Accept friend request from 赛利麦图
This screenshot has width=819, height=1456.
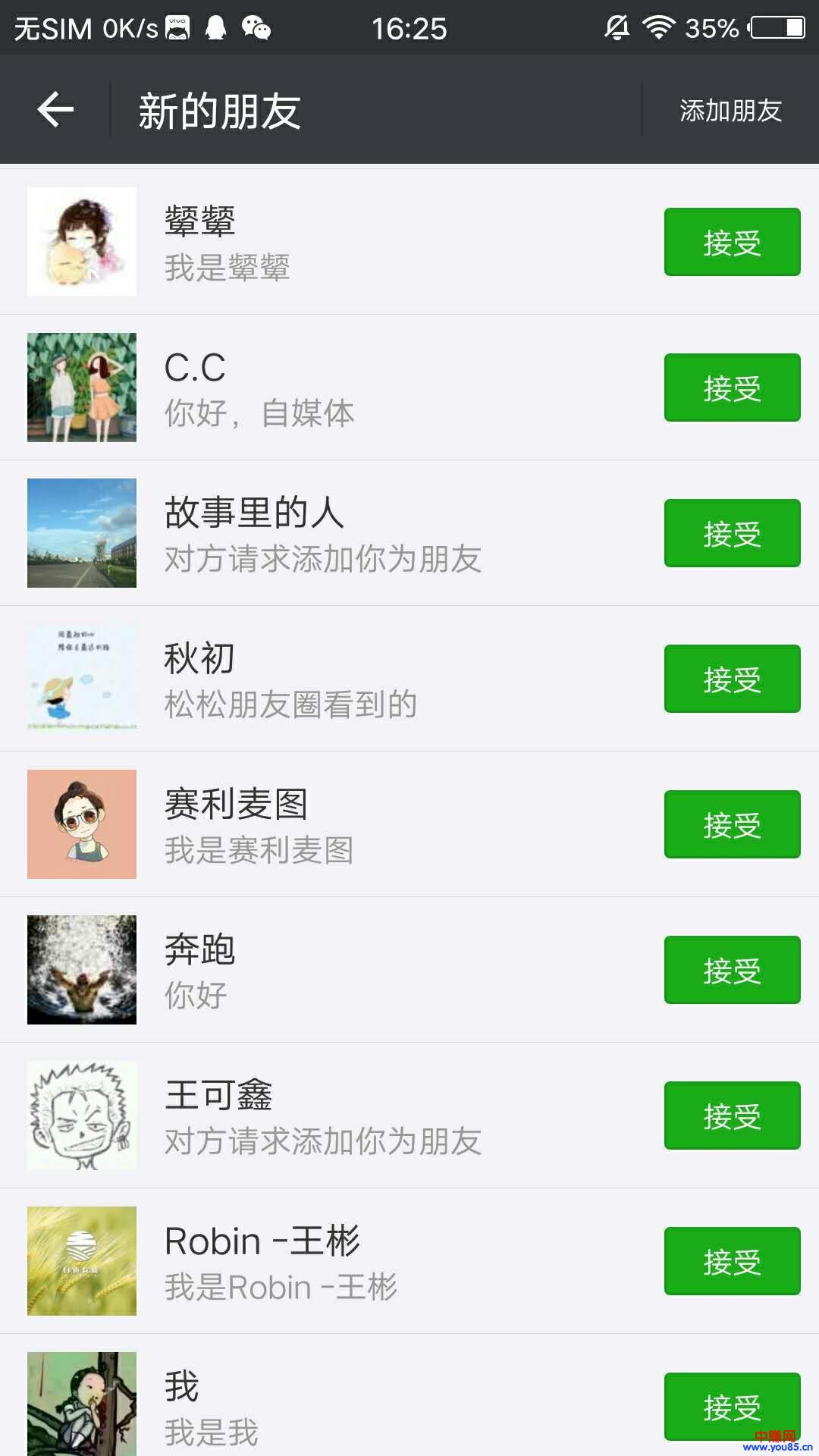pos(732,824)
